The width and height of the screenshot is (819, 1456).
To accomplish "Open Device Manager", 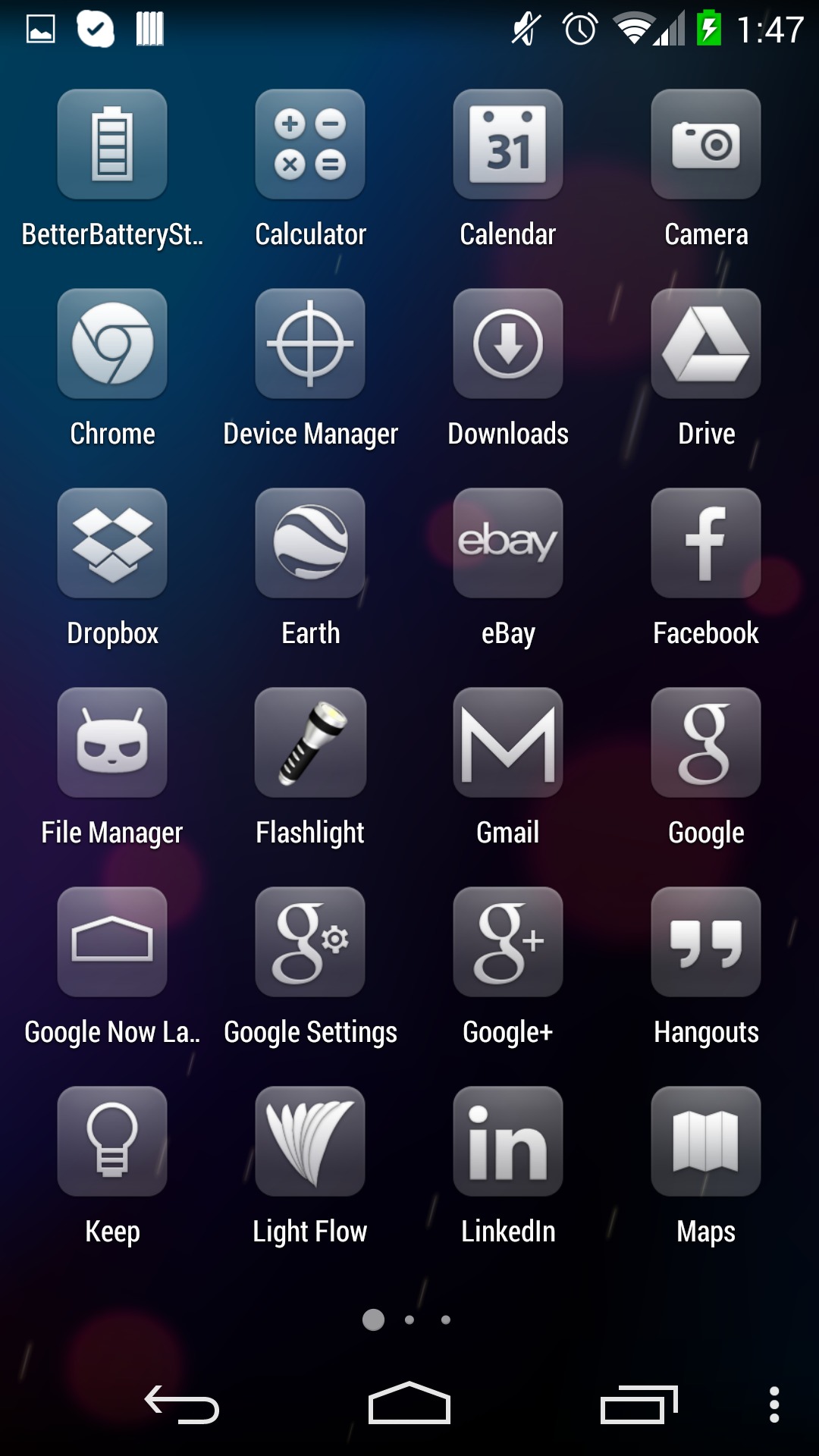I will click(310, 344).
